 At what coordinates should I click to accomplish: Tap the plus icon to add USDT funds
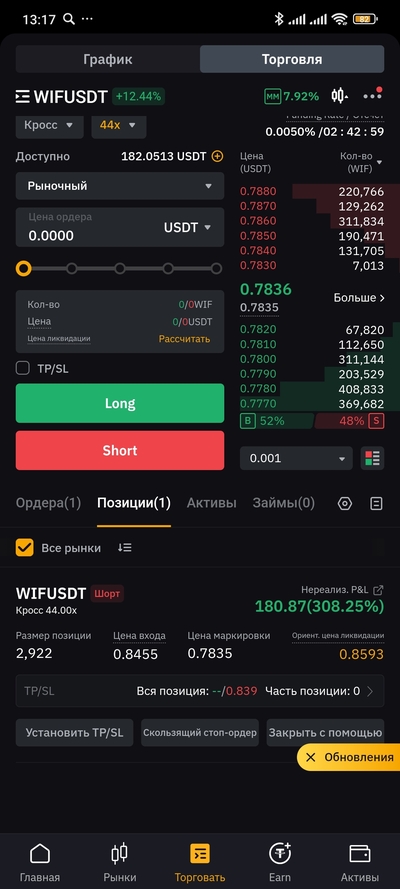coord(217,156)
